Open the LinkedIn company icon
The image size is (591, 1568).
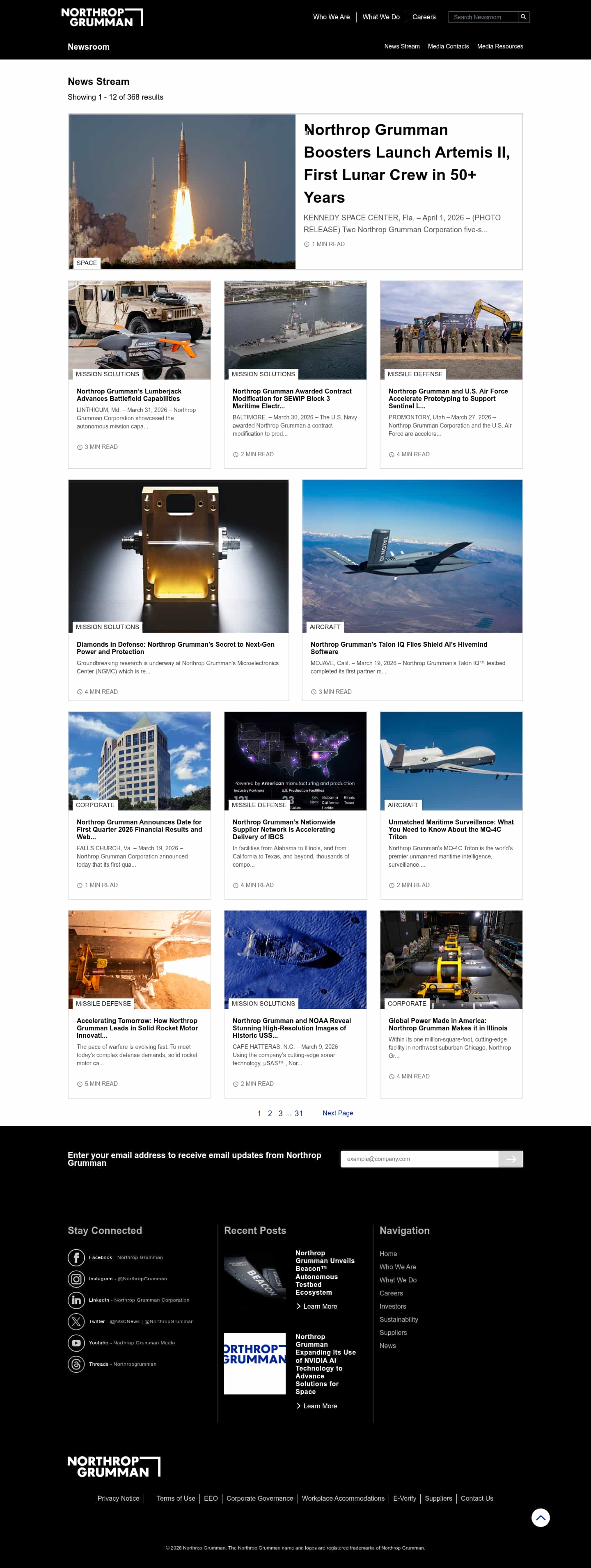click(76, 1300)
